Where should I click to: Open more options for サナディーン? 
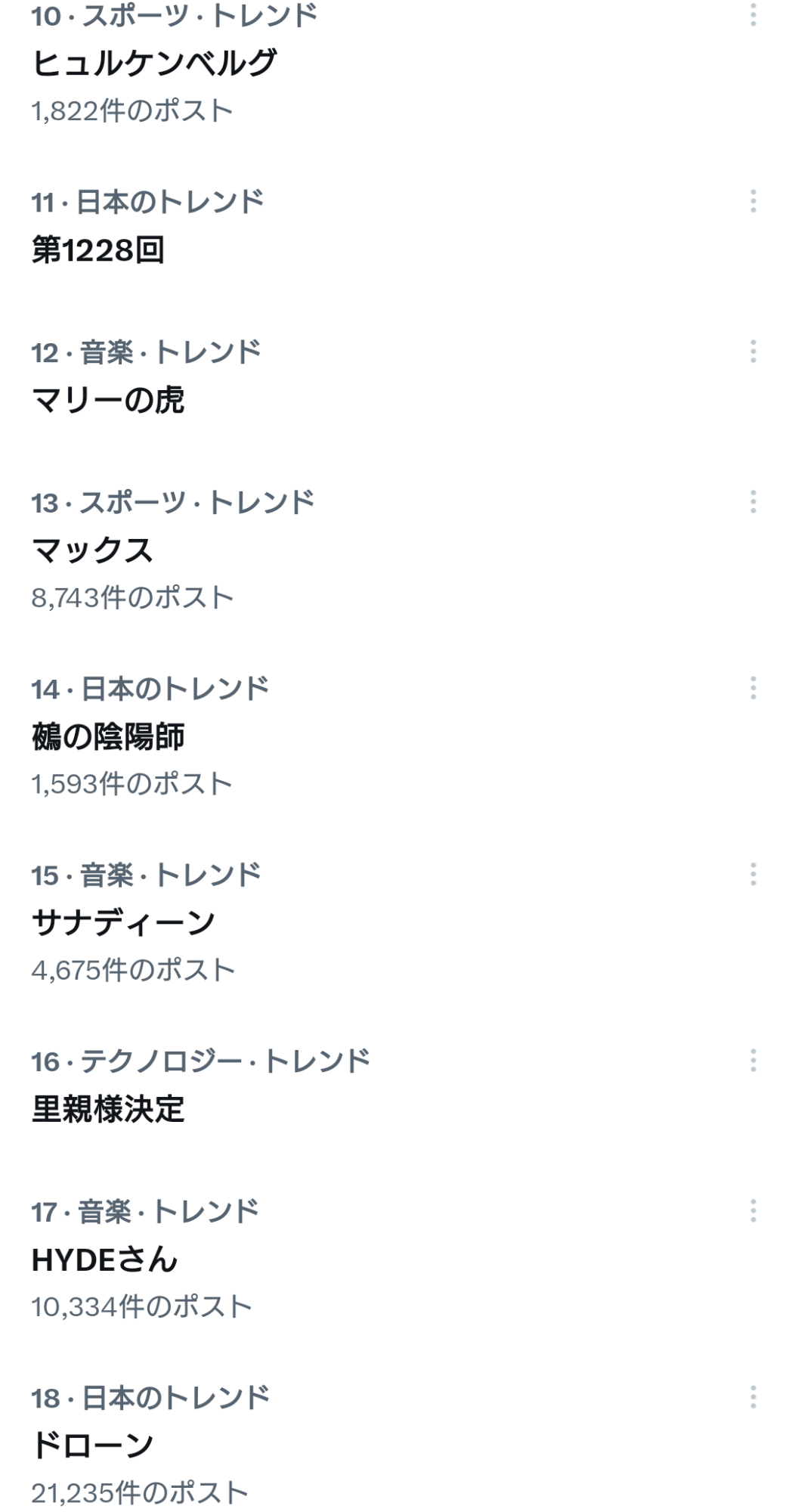[753, 875]
